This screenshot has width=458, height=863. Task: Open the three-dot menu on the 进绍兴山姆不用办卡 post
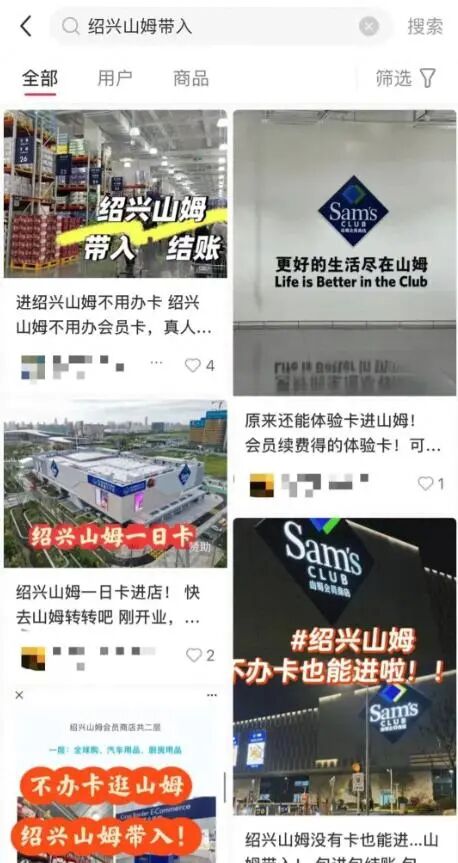[x=156, y=363]
